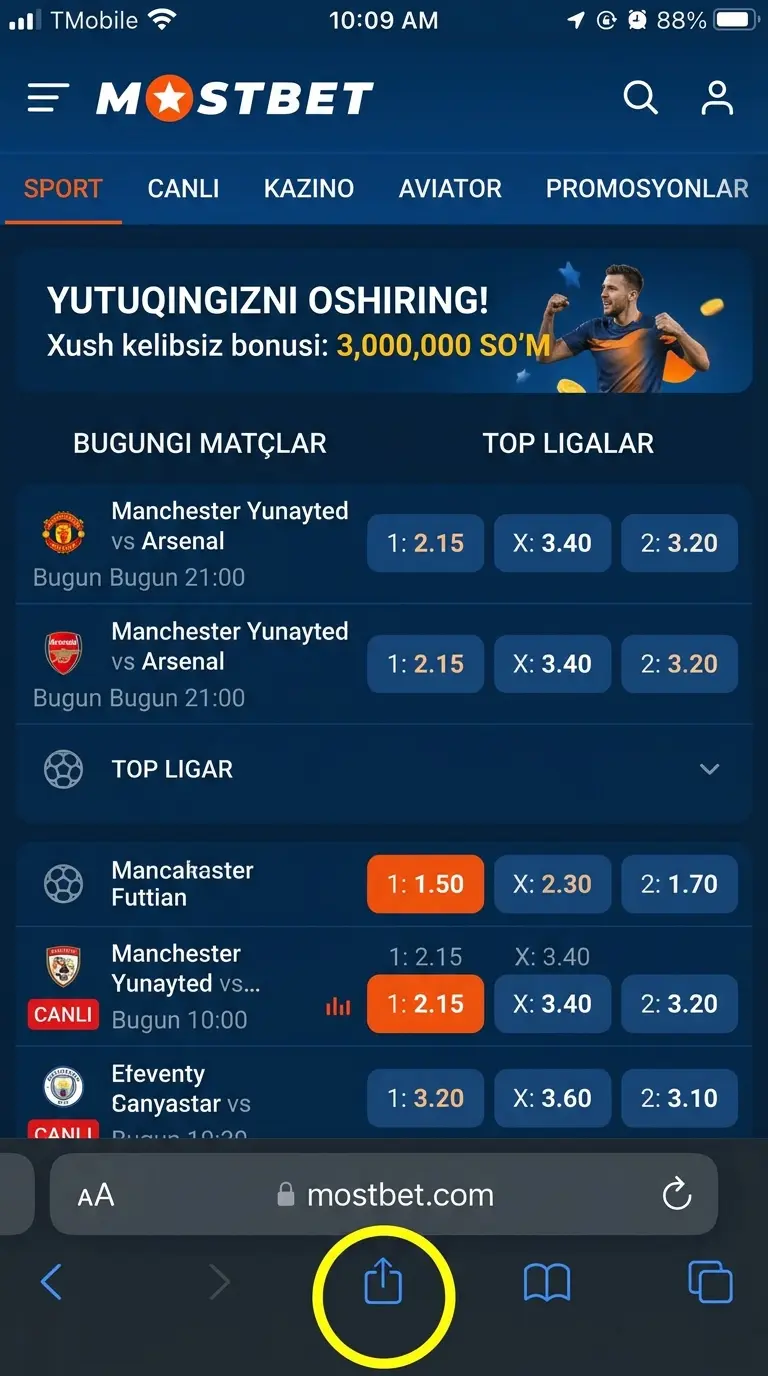Tap the Safari share button

(x=383, y=1281)
